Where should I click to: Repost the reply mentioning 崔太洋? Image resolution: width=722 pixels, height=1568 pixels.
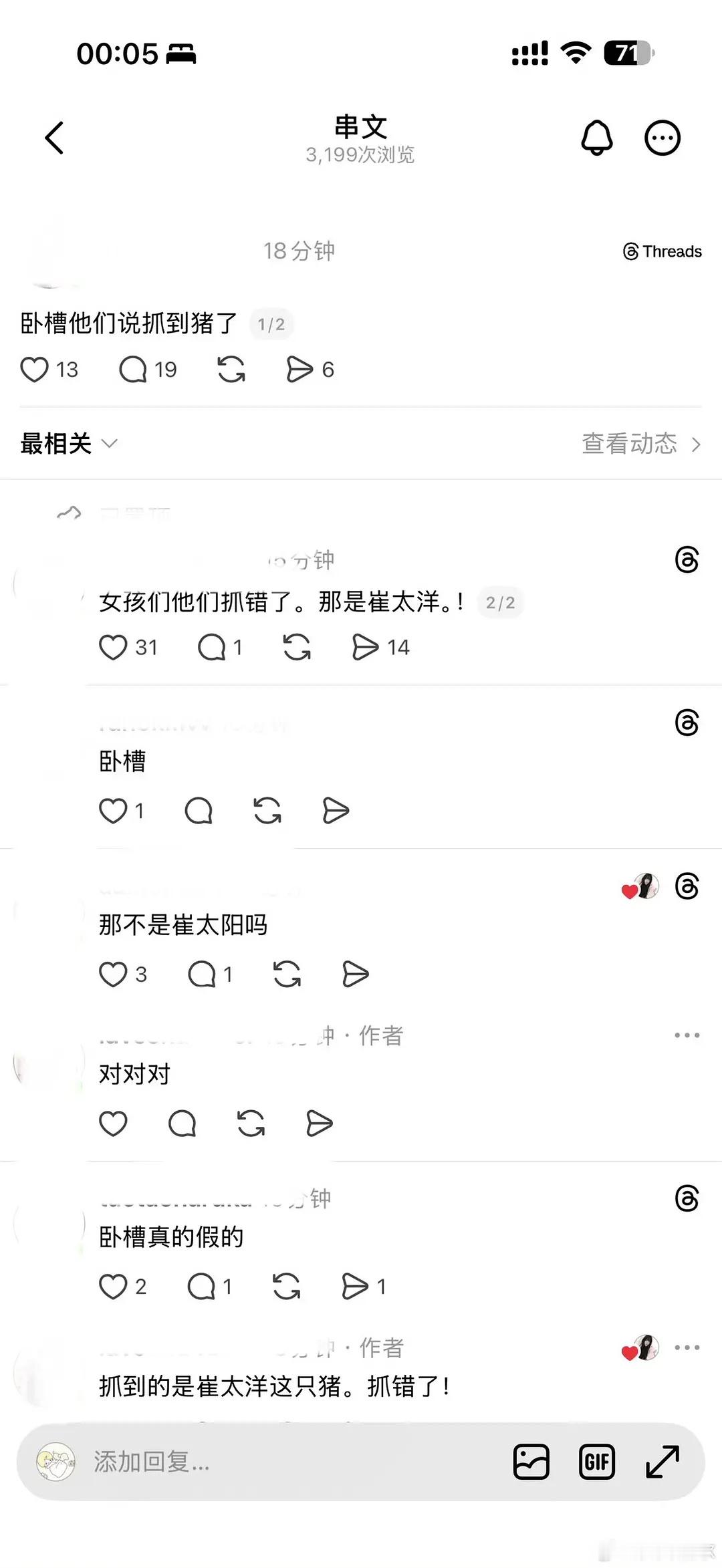coord(299,646)
